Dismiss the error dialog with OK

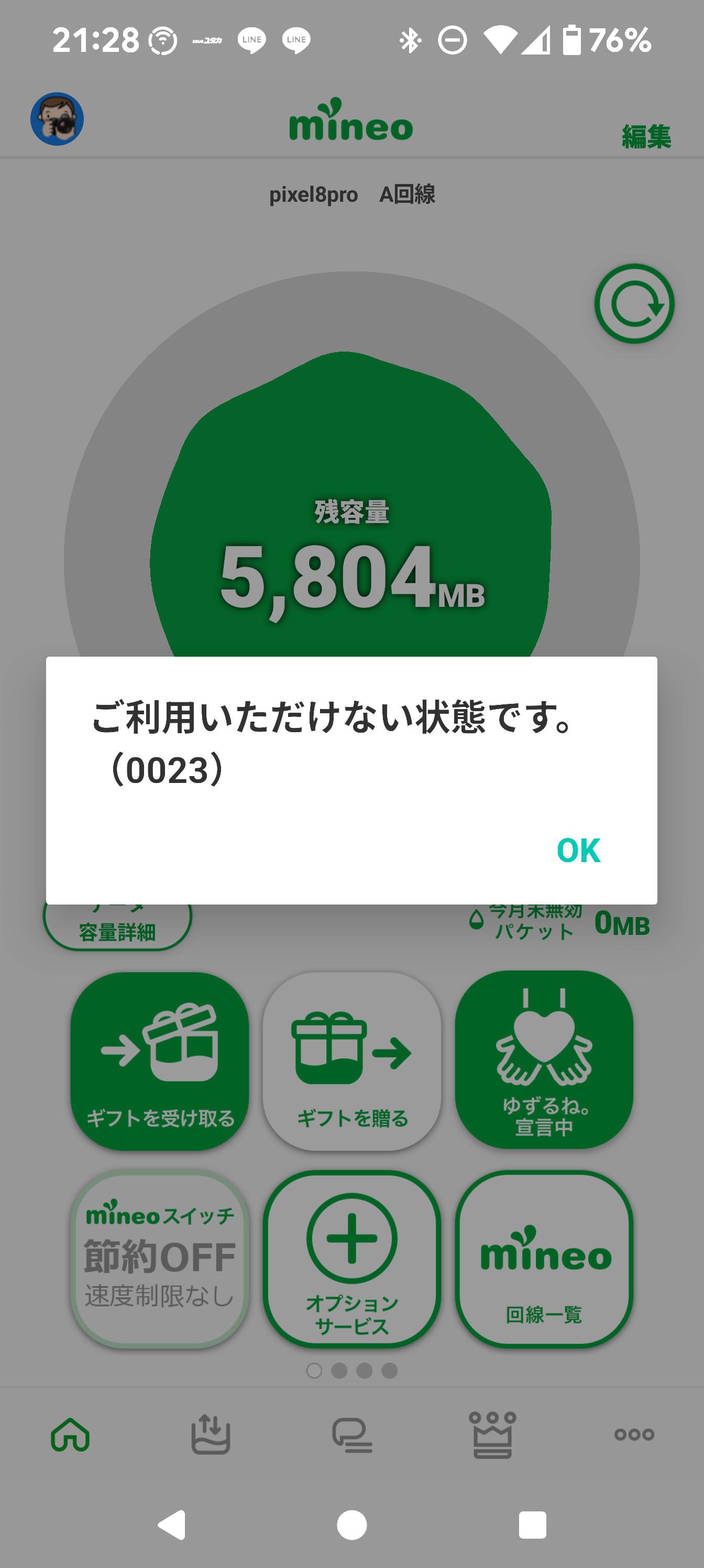[x=578, y=850]
